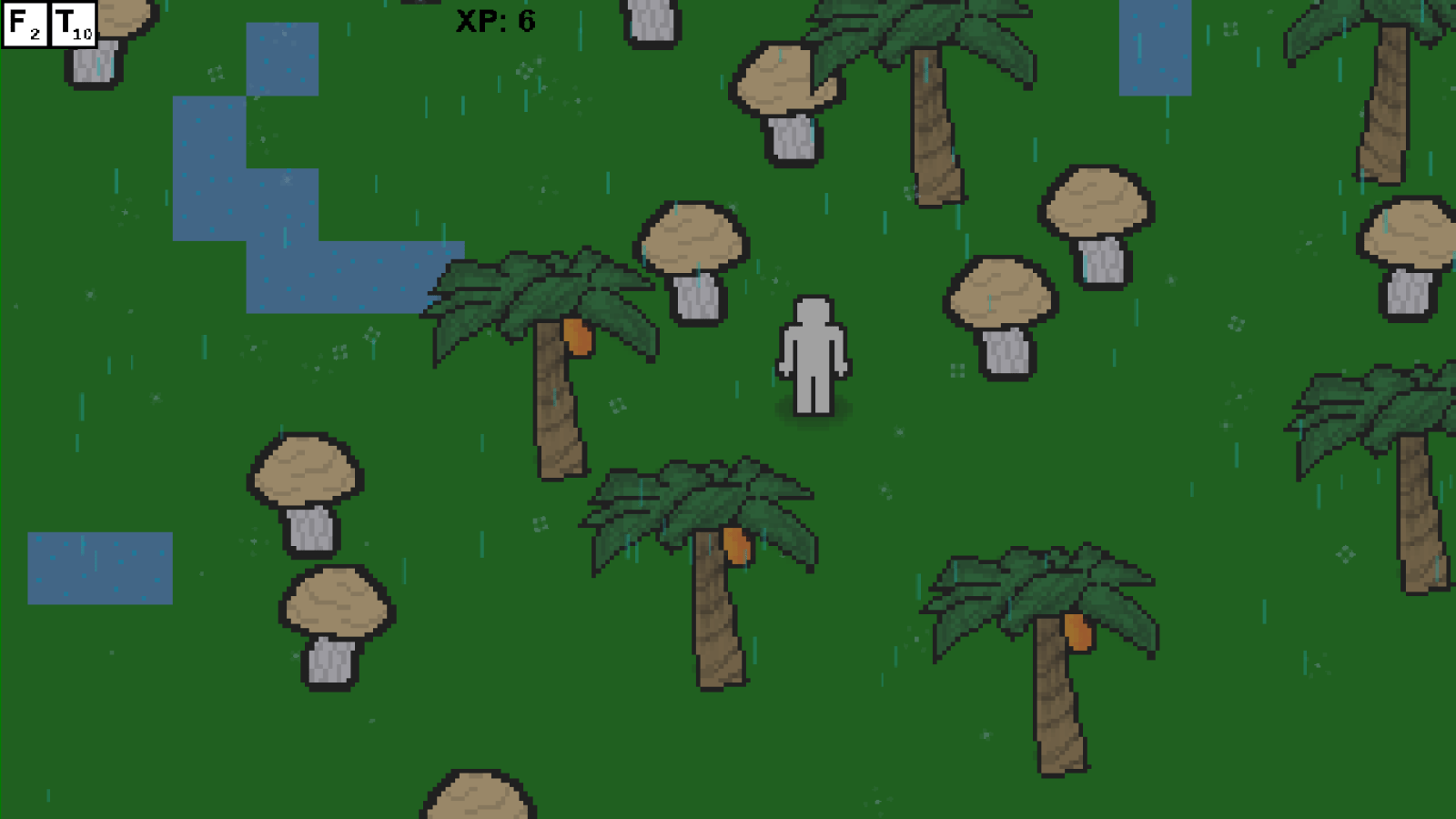The height and width of the screenshot is (819, 1456).
Task: Select the F inventory slot
Action: (x=25, y=25)
